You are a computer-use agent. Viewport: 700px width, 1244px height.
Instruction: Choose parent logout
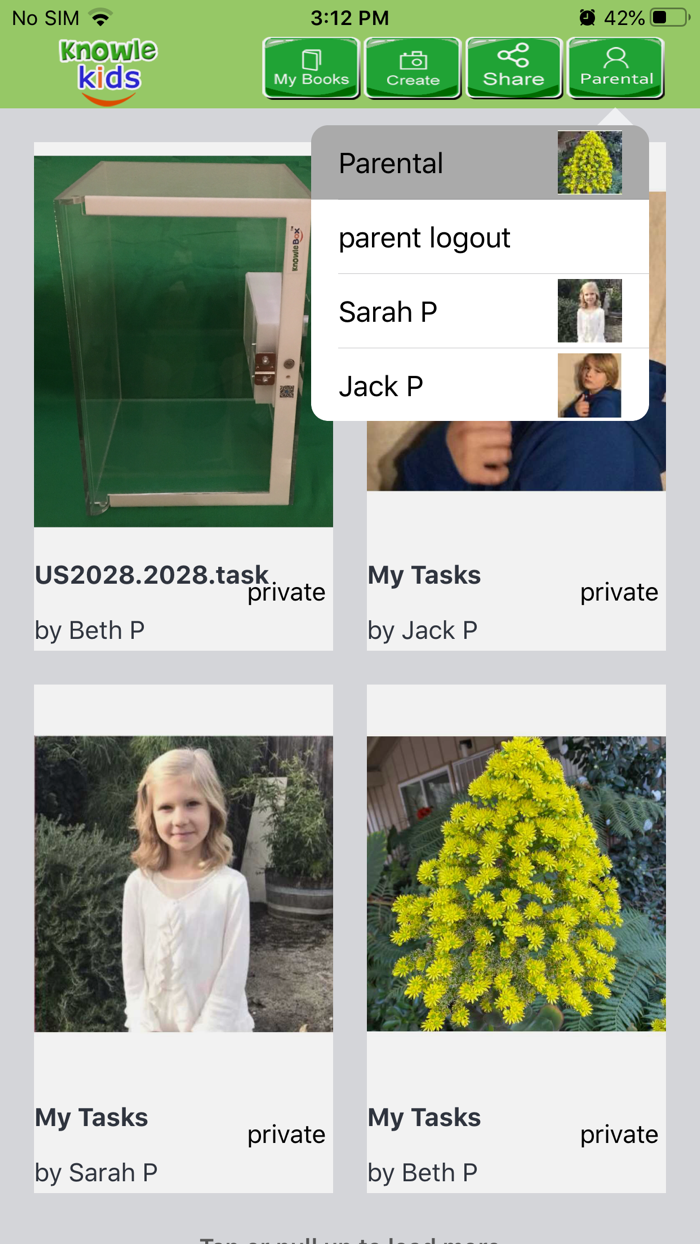tap(480, 237)
